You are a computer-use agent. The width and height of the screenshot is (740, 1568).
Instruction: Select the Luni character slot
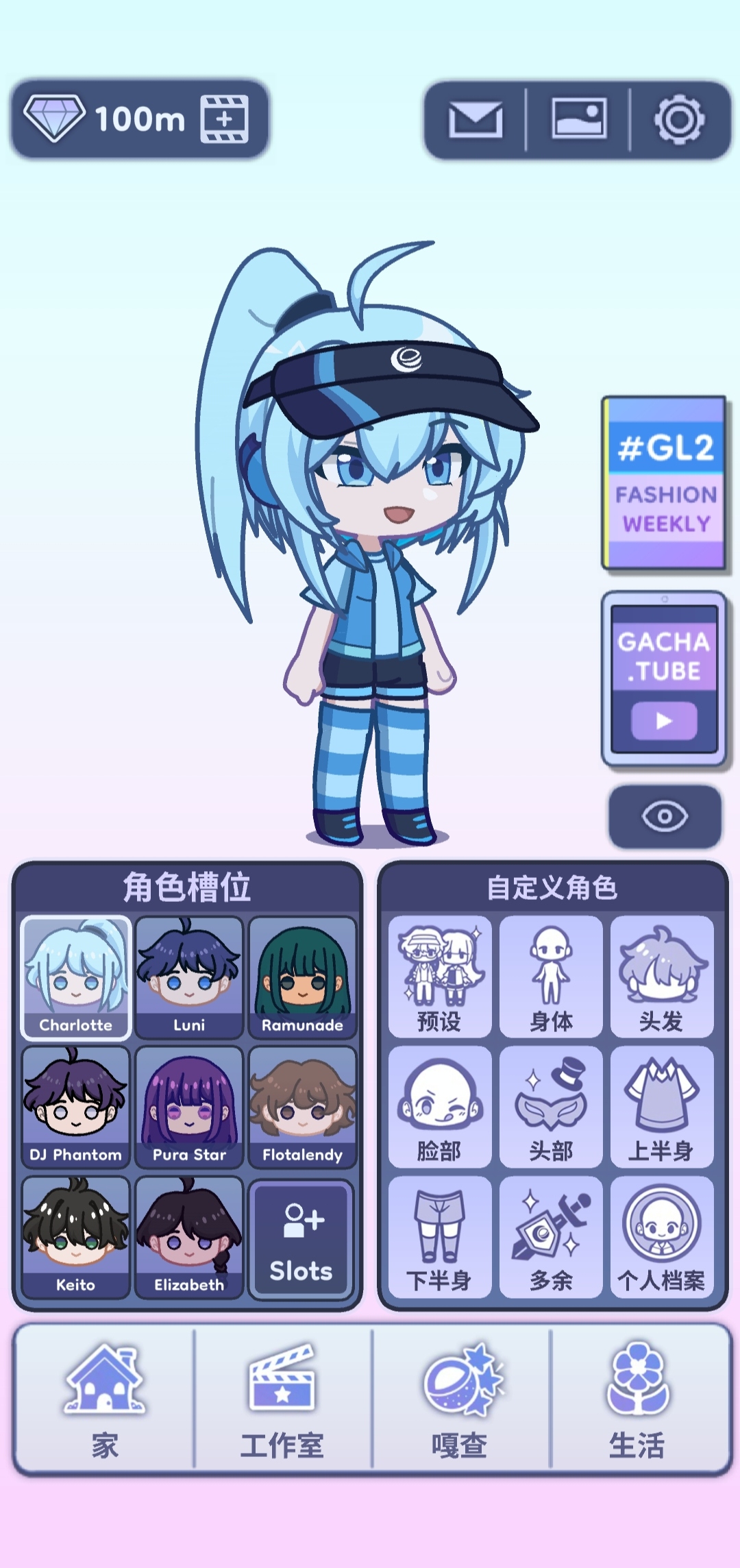[x=189, y=977]
